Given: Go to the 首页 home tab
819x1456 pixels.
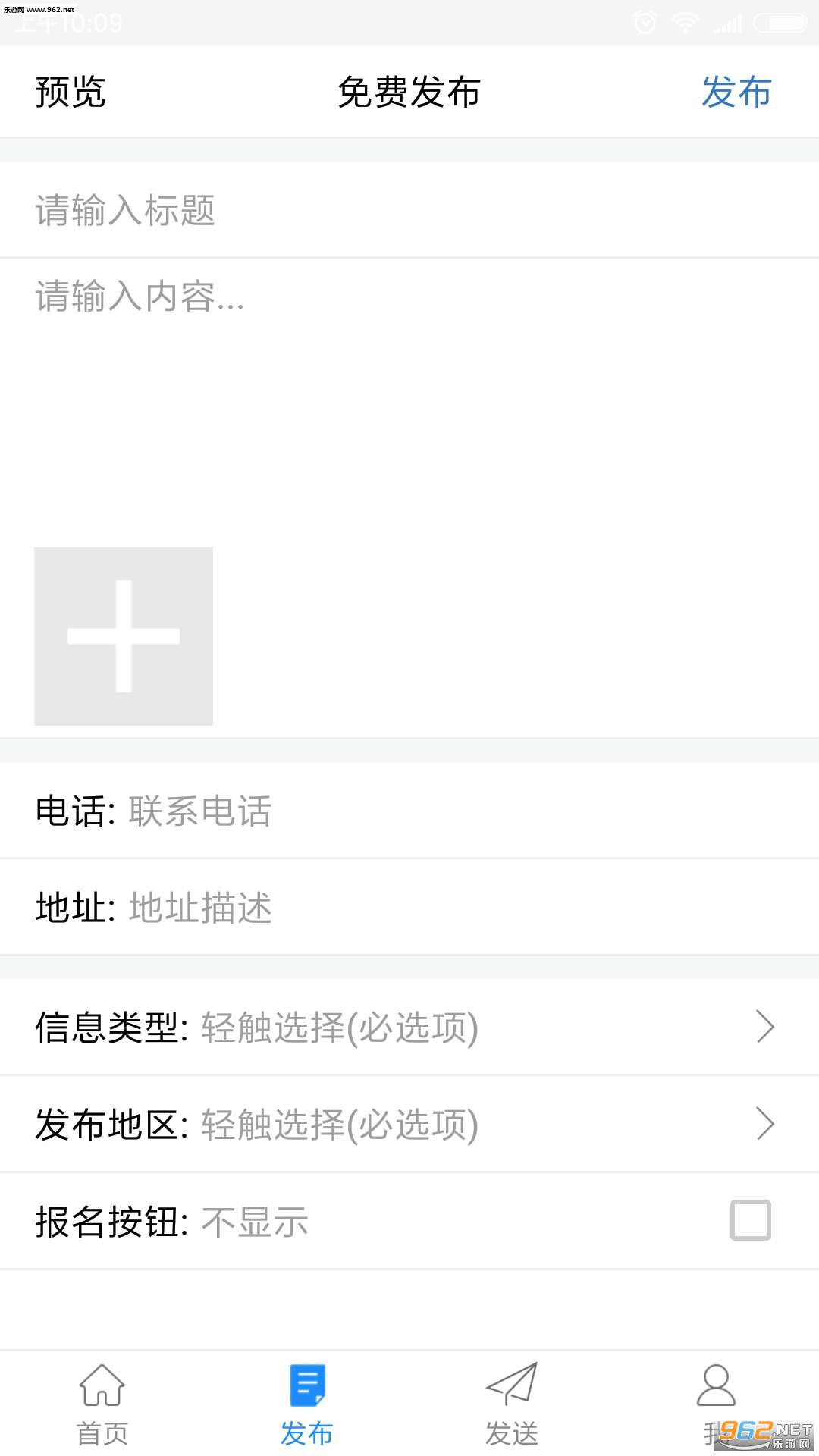Looking at the screenshot, I should (102, 1404).
